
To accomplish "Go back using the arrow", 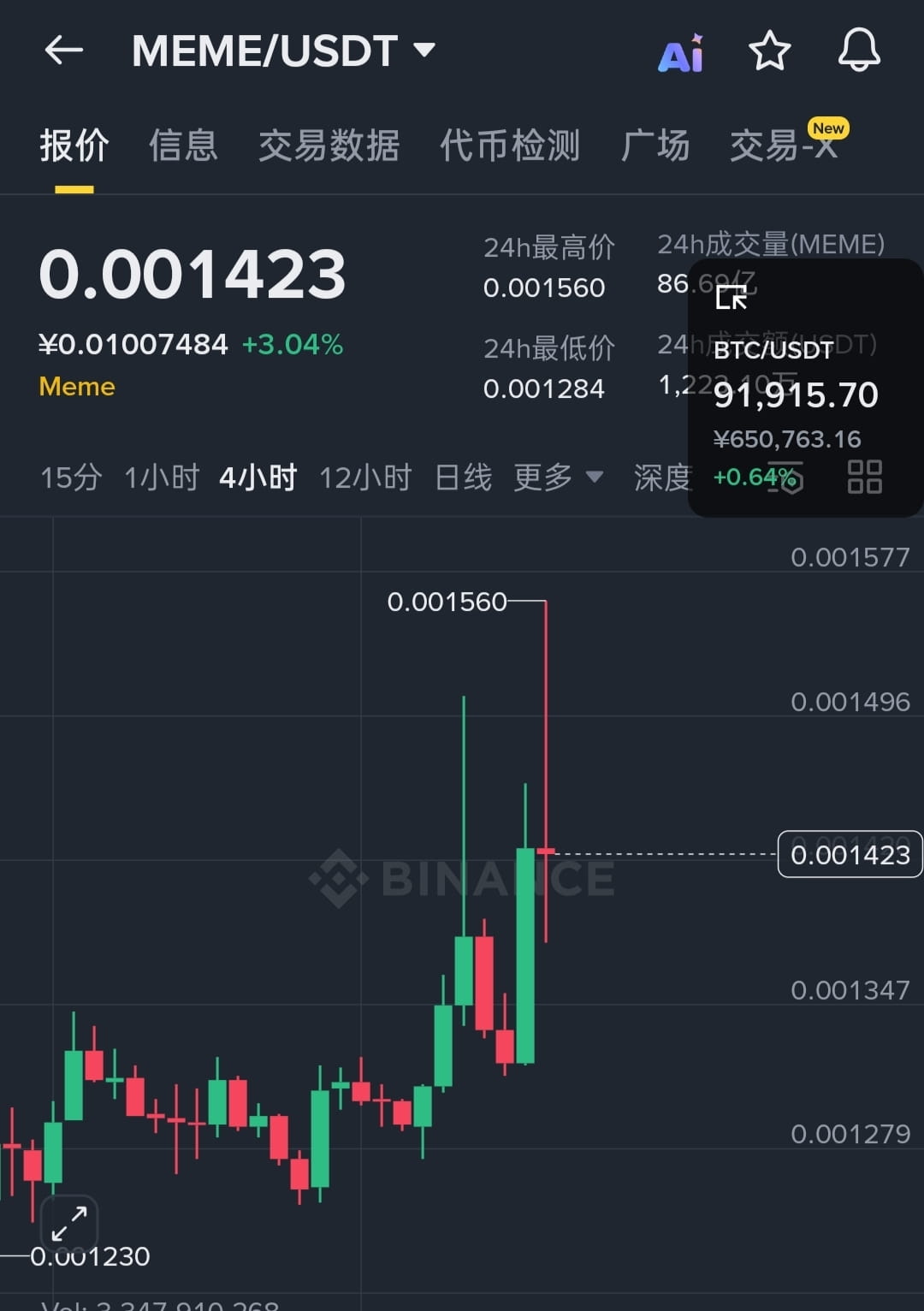I will tap(64, 51).
